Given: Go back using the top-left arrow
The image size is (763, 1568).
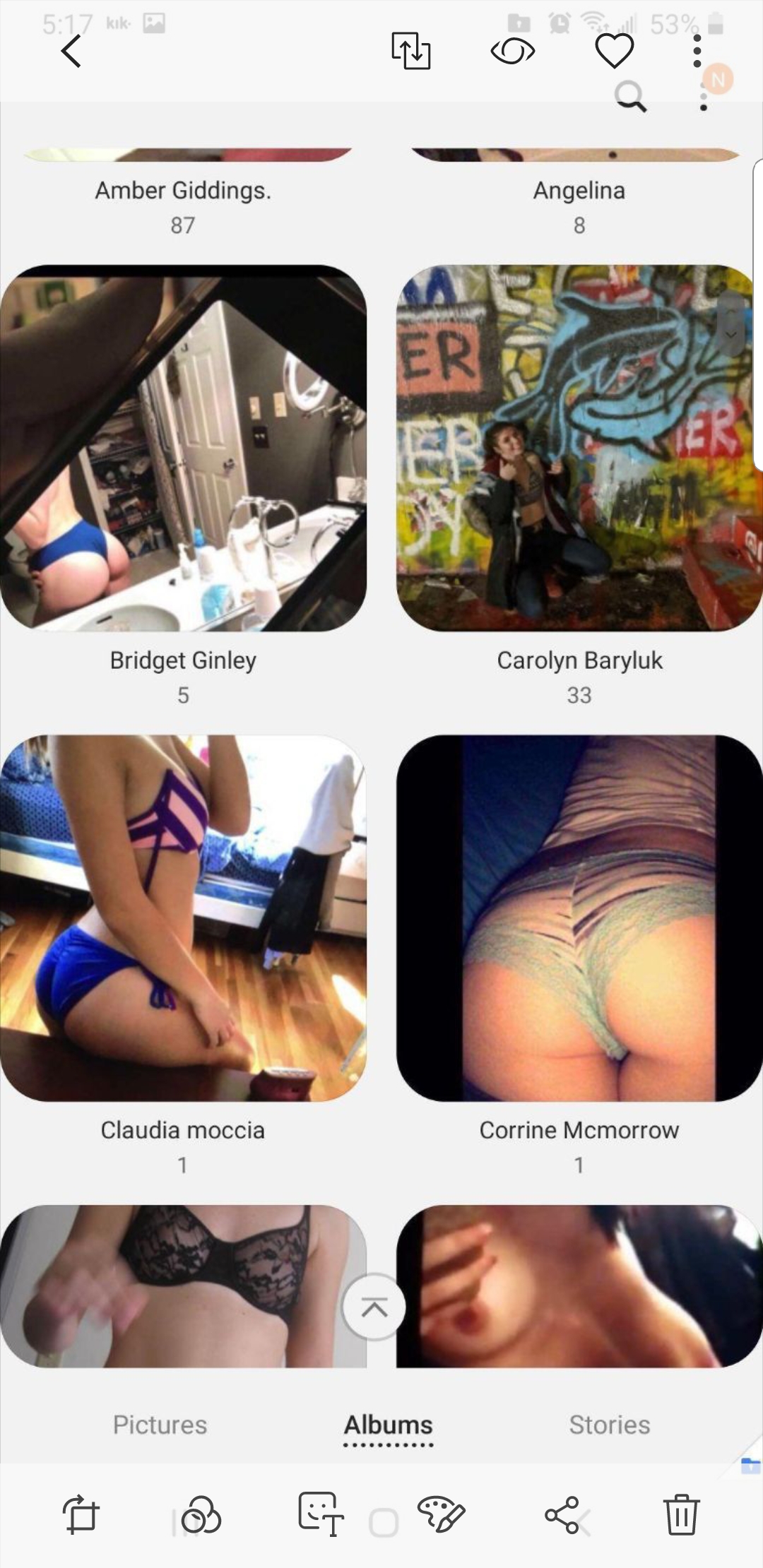Looking at the screenshot, I should tap(71, 52).
